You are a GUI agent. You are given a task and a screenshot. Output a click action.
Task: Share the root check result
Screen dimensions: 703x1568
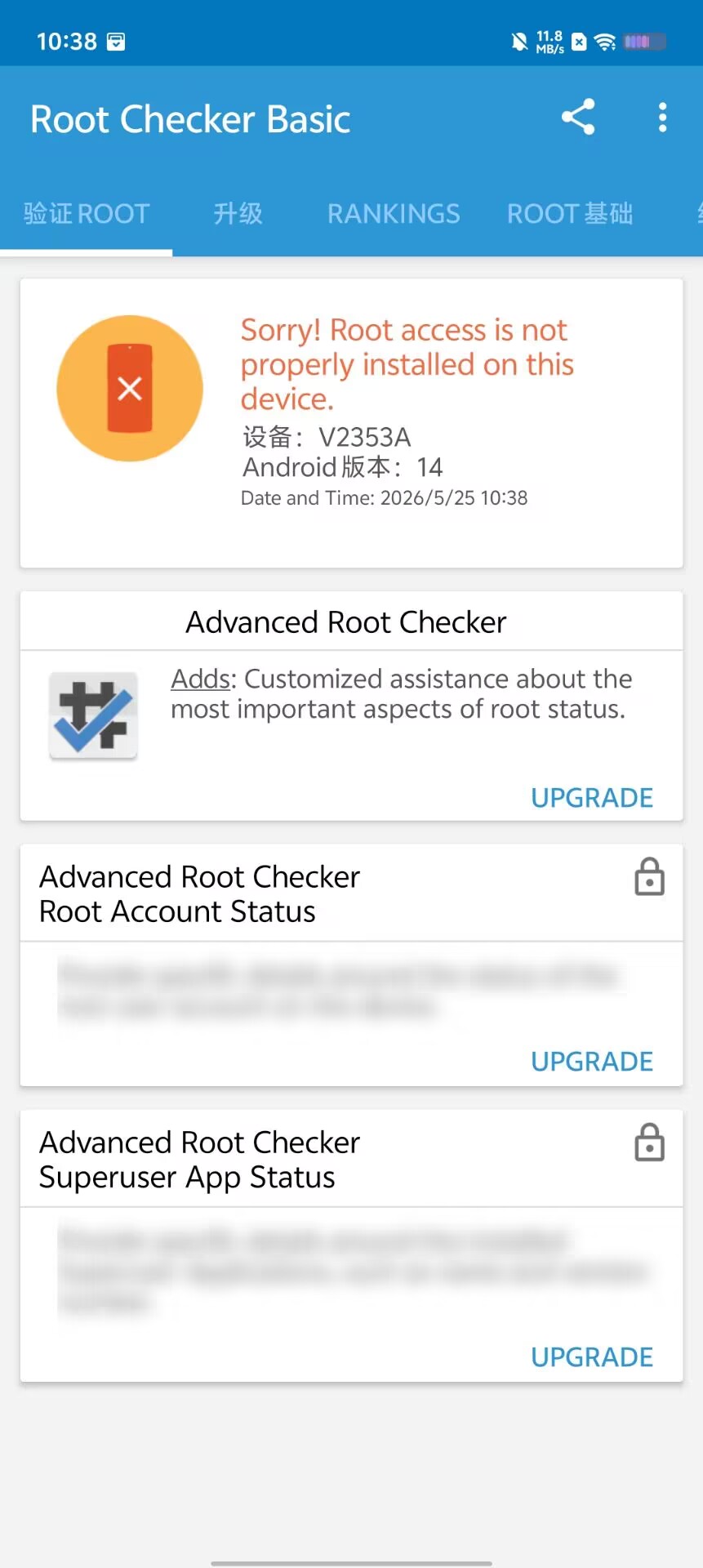pyautogui.click(x=578, y=118)
